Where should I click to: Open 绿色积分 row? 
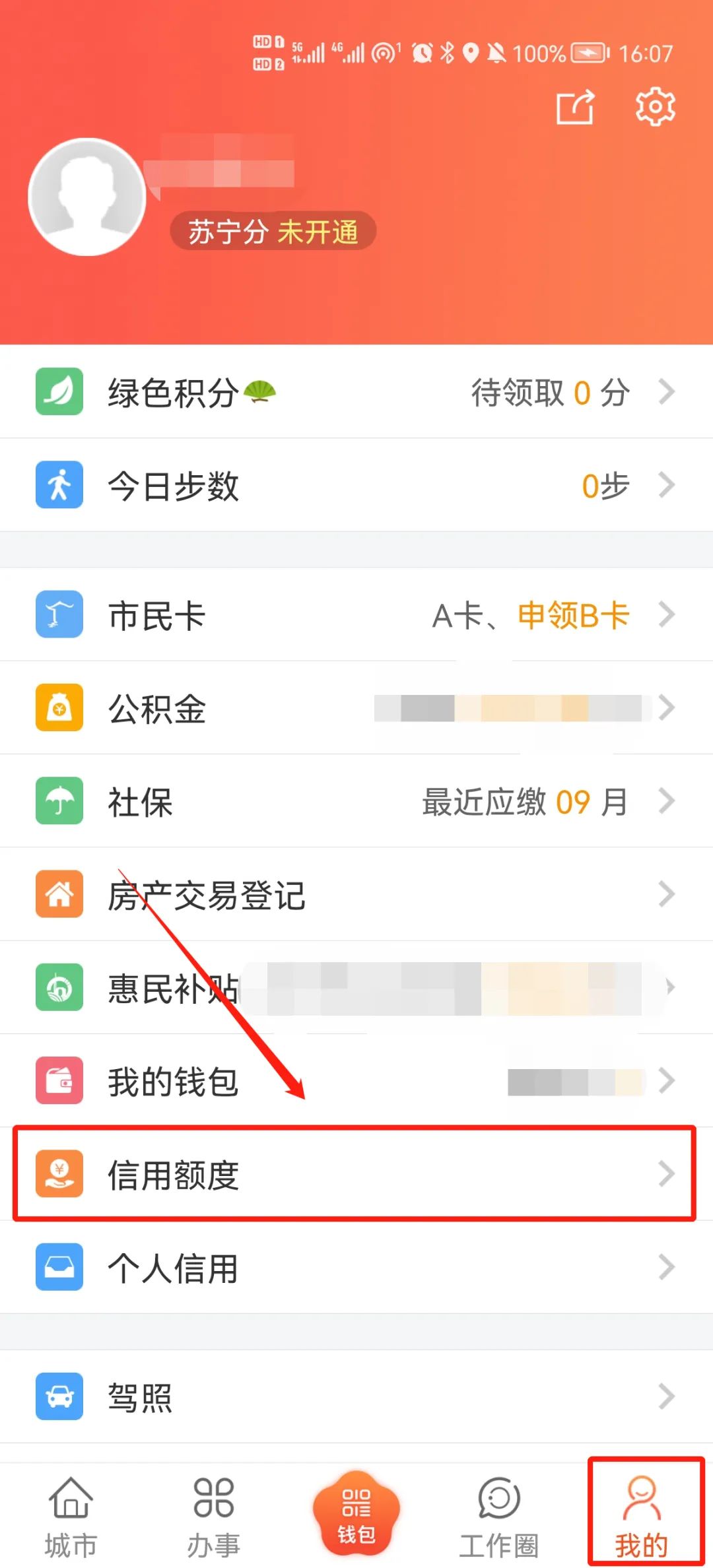356,392
